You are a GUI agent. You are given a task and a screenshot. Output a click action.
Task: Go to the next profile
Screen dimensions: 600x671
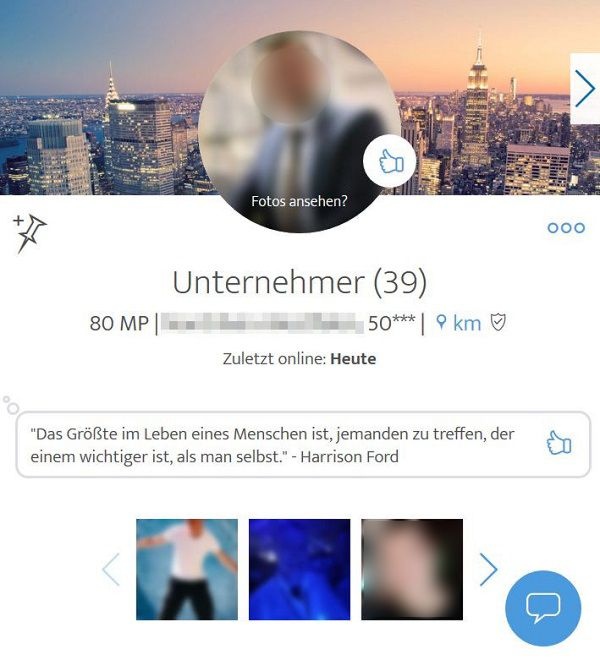(x=584, y=89)
